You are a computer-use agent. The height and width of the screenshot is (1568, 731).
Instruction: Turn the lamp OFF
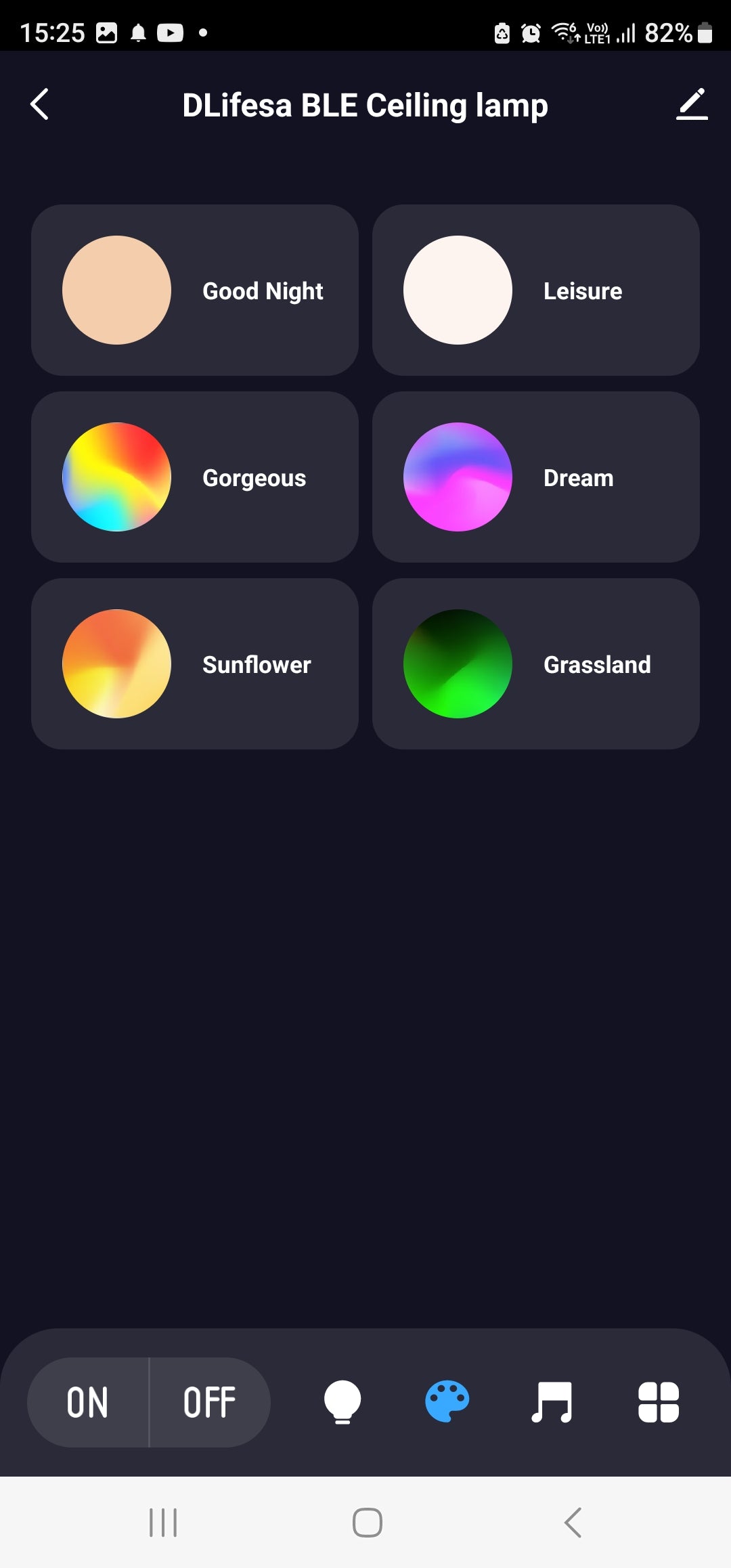[x=209, y=1402]
